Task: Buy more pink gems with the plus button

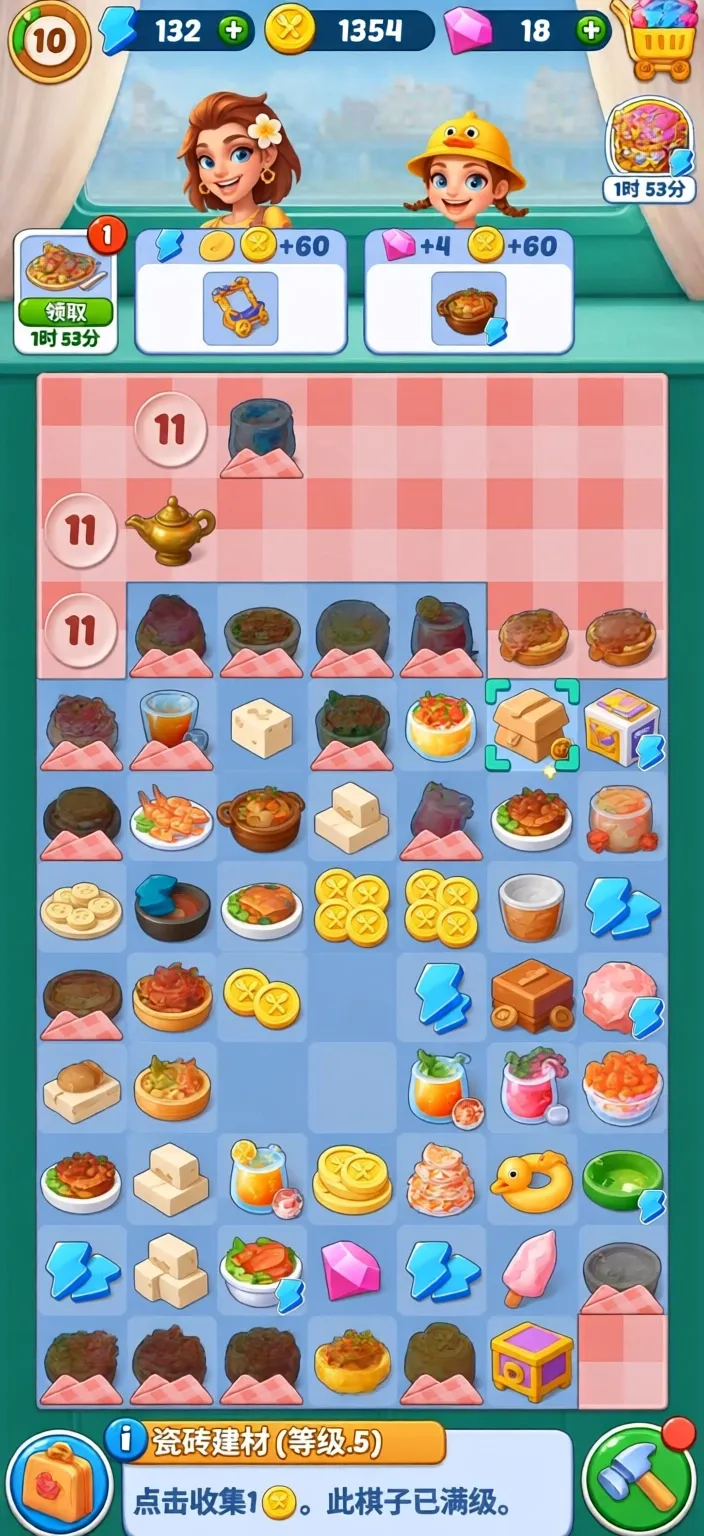Action: [x=592, y=31]
